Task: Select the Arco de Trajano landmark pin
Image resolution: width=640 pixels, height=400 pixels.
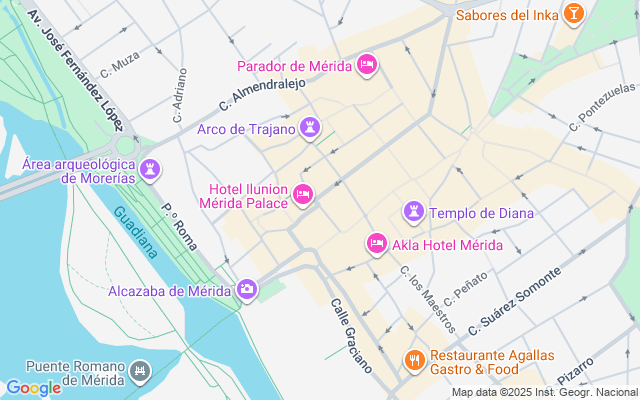Action: click(310, 128)
